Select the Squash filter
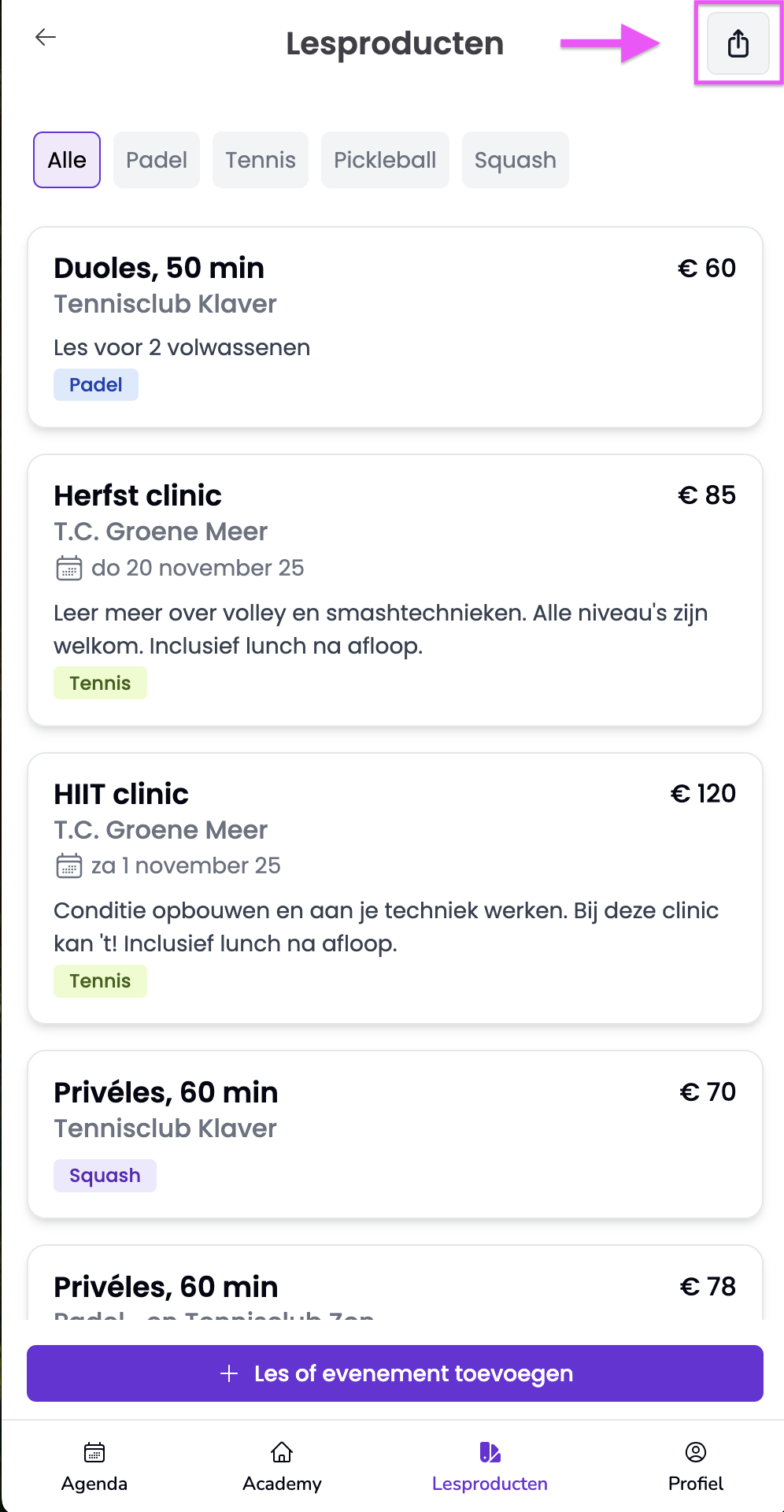This screenshot has width=784, height=1512. click(x=515, y=160)
